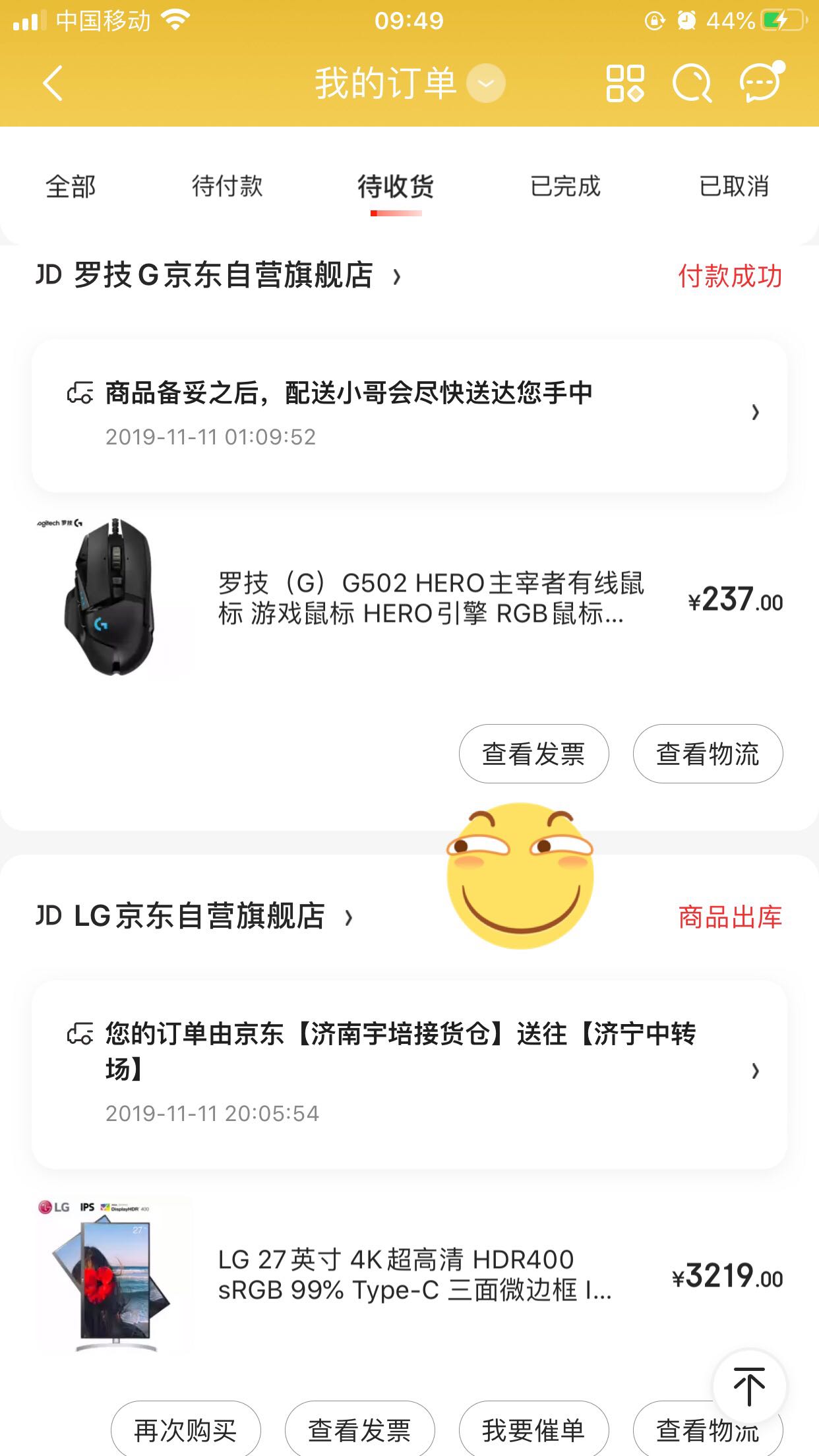819x1456 pixels.
Task: Open the messages chat icon
Action: click(x=761, y=83)
